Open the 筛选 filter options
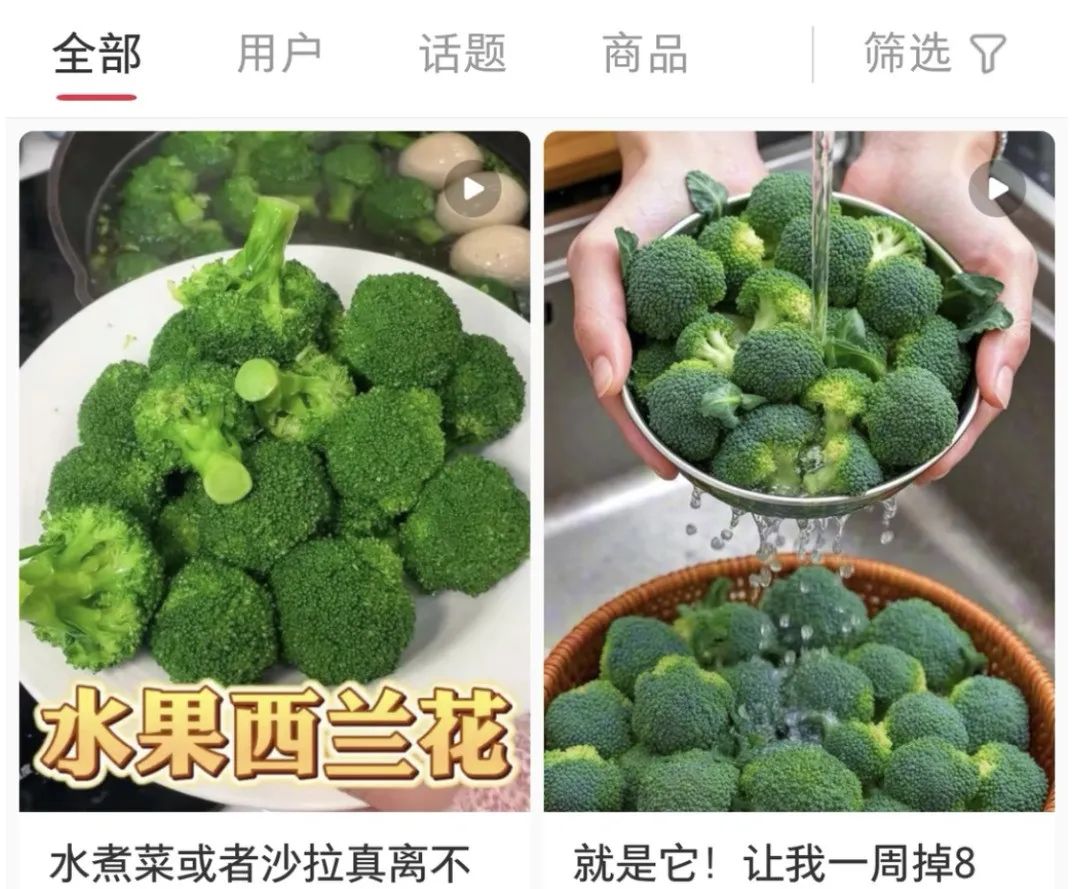 point(934,54)
